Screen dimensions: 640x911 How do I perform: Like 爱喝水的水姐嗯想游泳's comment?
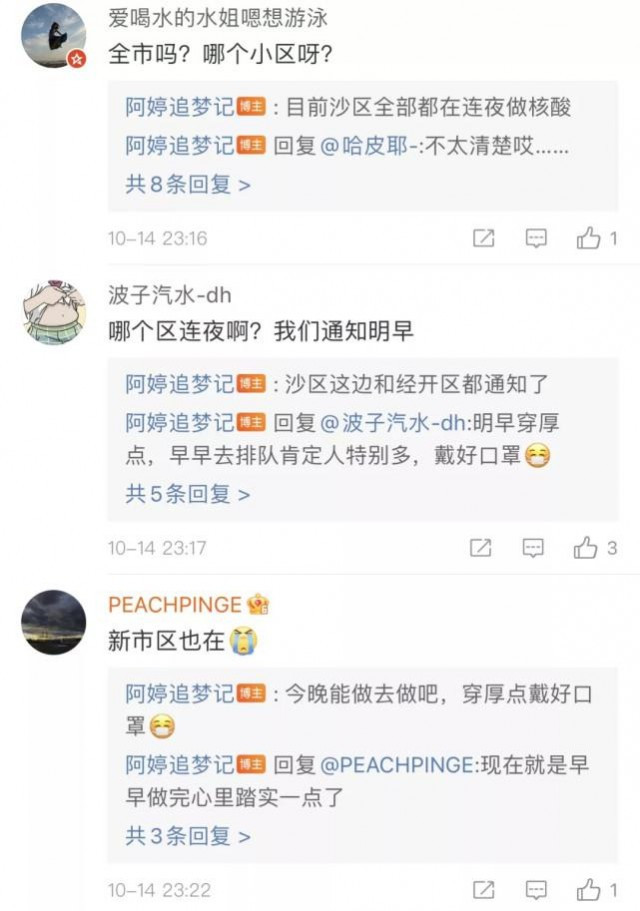[589, 238]
